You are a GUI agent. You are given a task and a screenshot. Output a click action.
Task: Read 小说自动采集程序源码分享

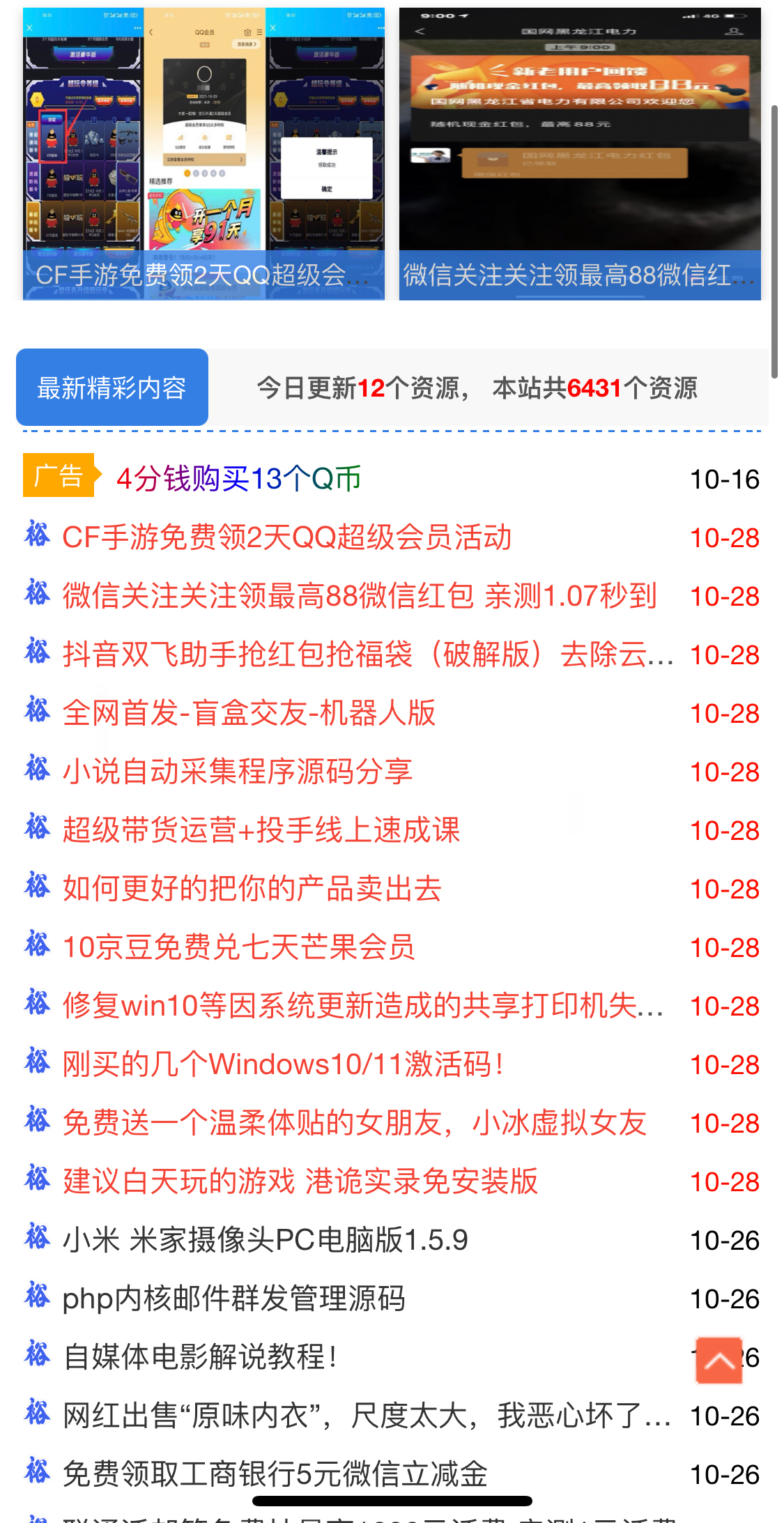[238, 772]
